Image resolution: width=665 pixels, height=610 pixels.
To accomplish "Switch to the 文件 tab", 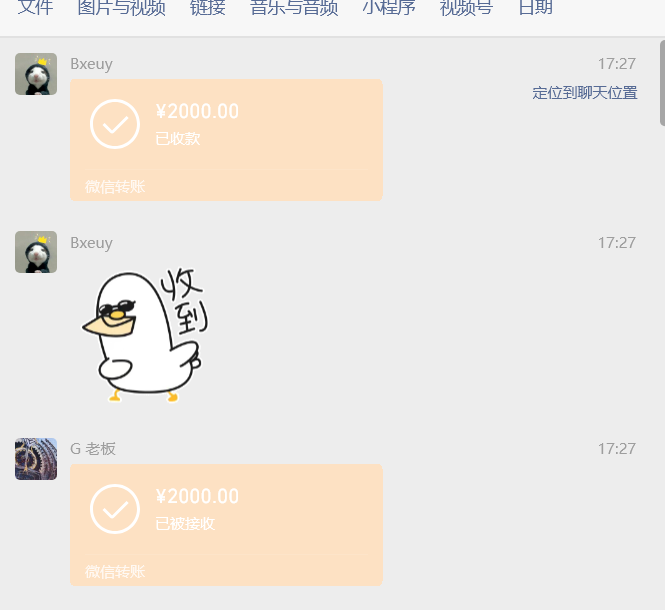I will pos(35,8).
